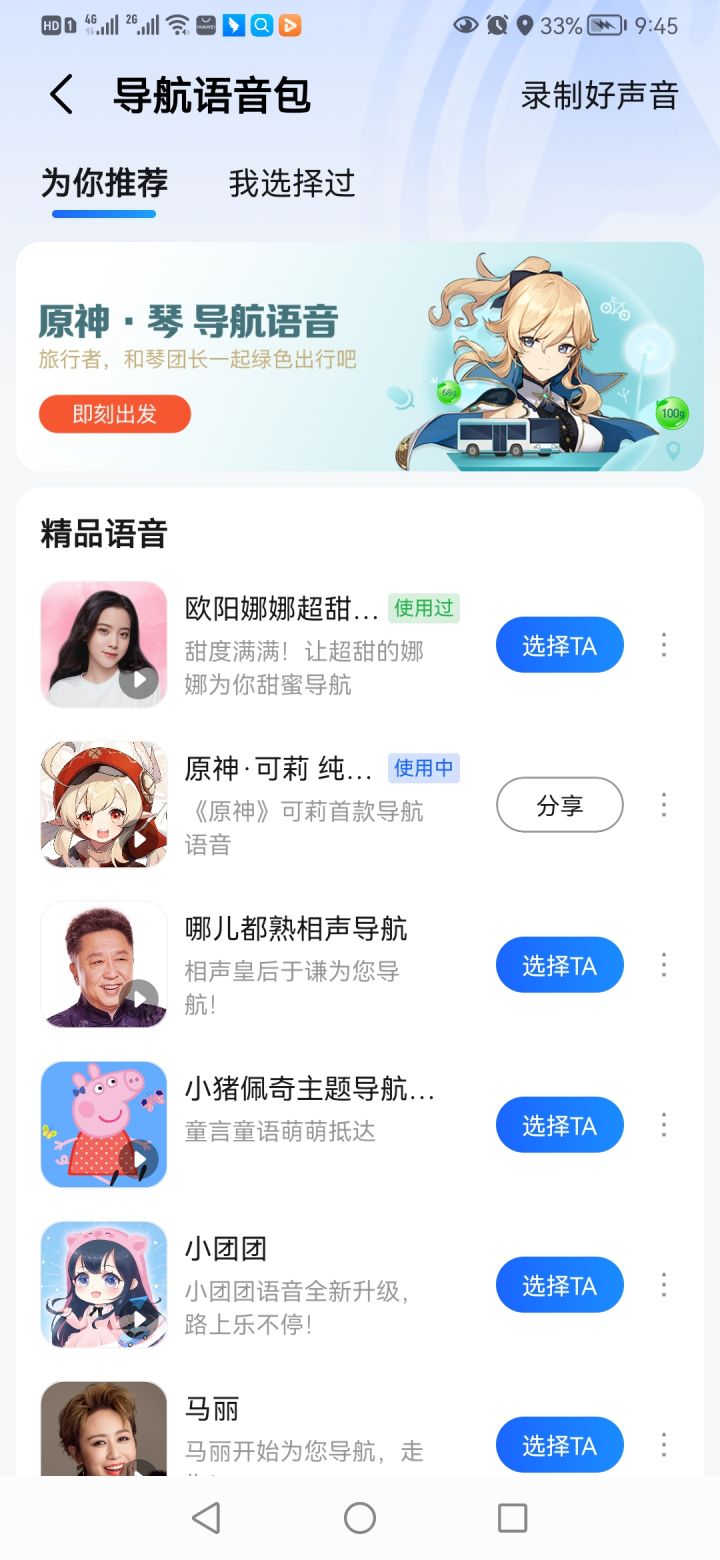
Task: Choose 小猪佩奇主题导航 with 选择TA
Action: (x=559, y=1125)
